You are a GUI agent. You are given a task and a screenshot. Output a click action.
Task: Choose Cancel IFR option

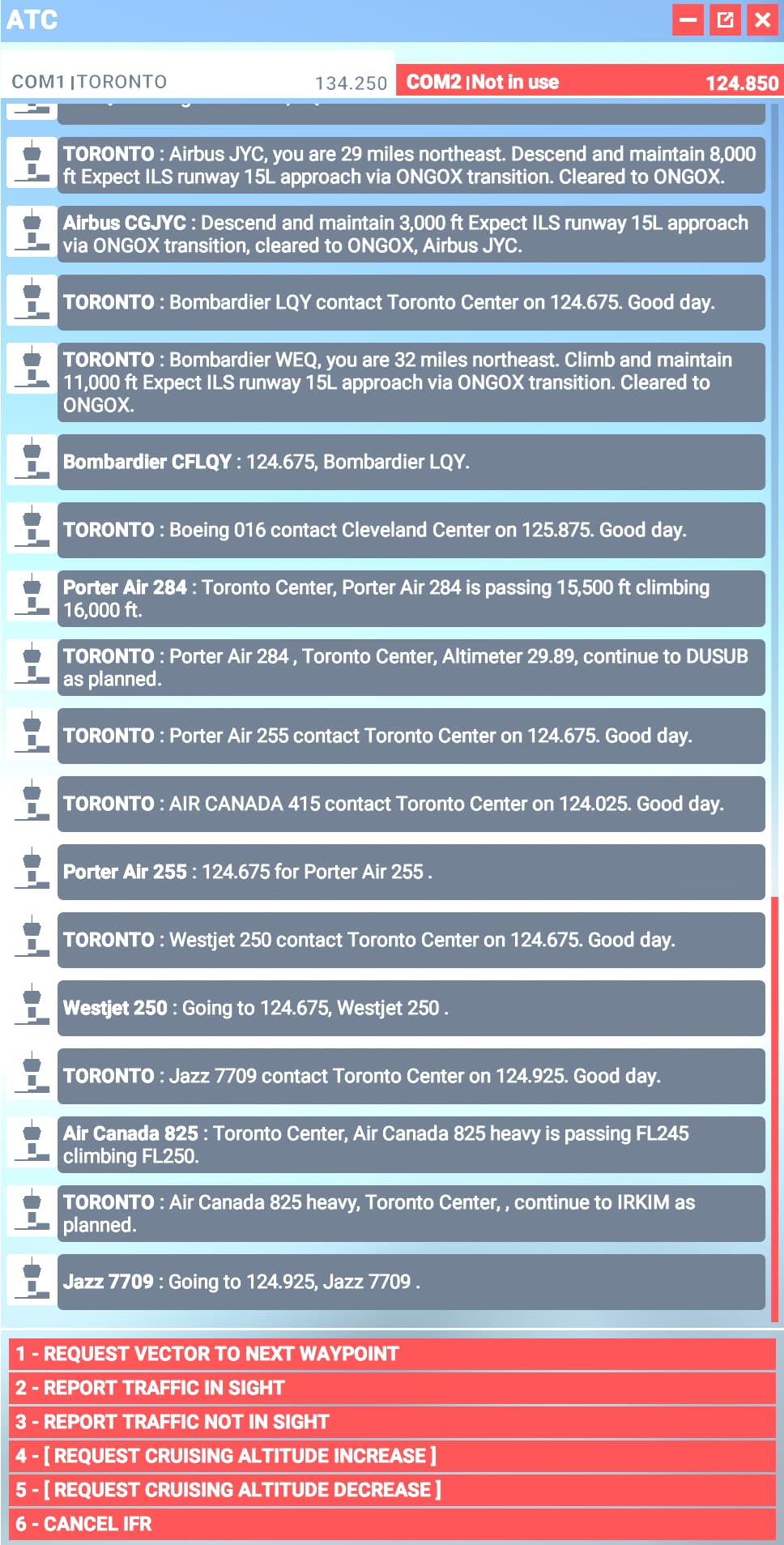392,1524
